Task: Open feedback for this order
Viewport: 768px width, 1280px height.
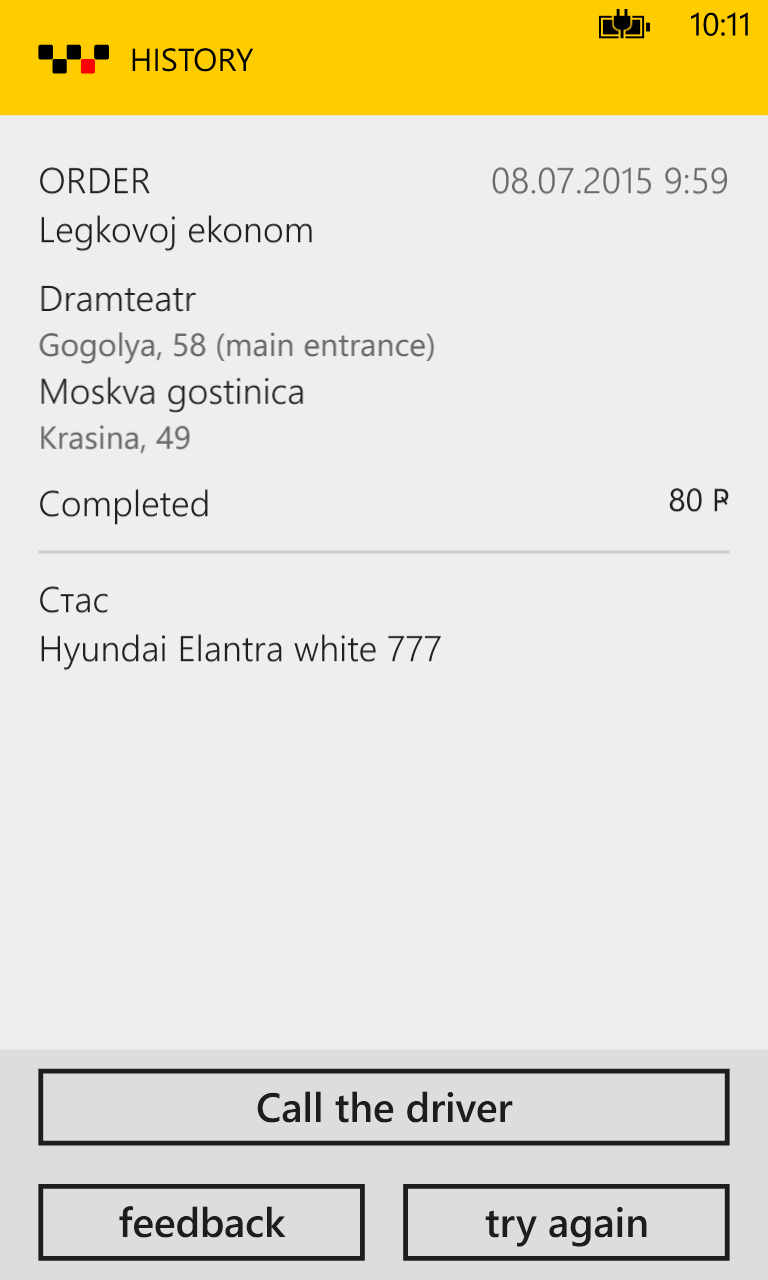Action: pos(201,1222)
